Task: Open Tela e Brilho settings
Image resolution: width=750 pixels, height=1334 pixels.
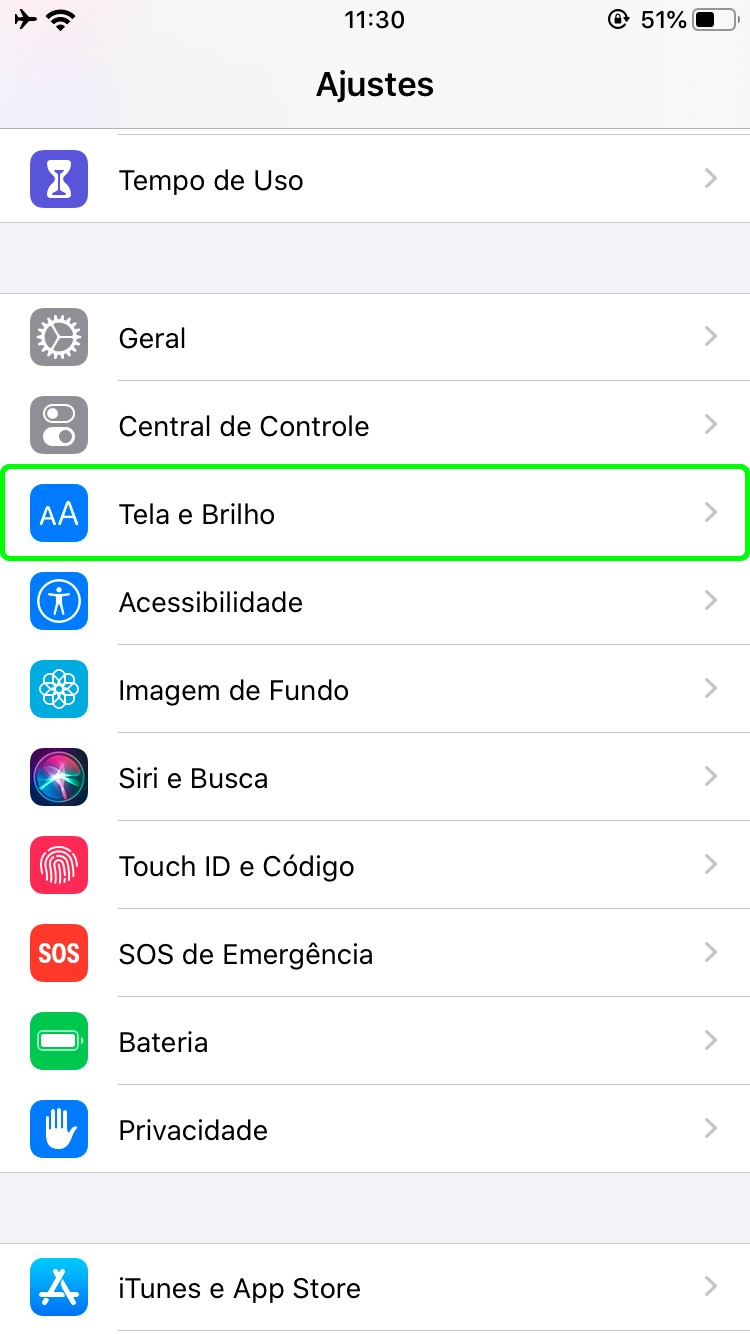Action: click(375, 514)
